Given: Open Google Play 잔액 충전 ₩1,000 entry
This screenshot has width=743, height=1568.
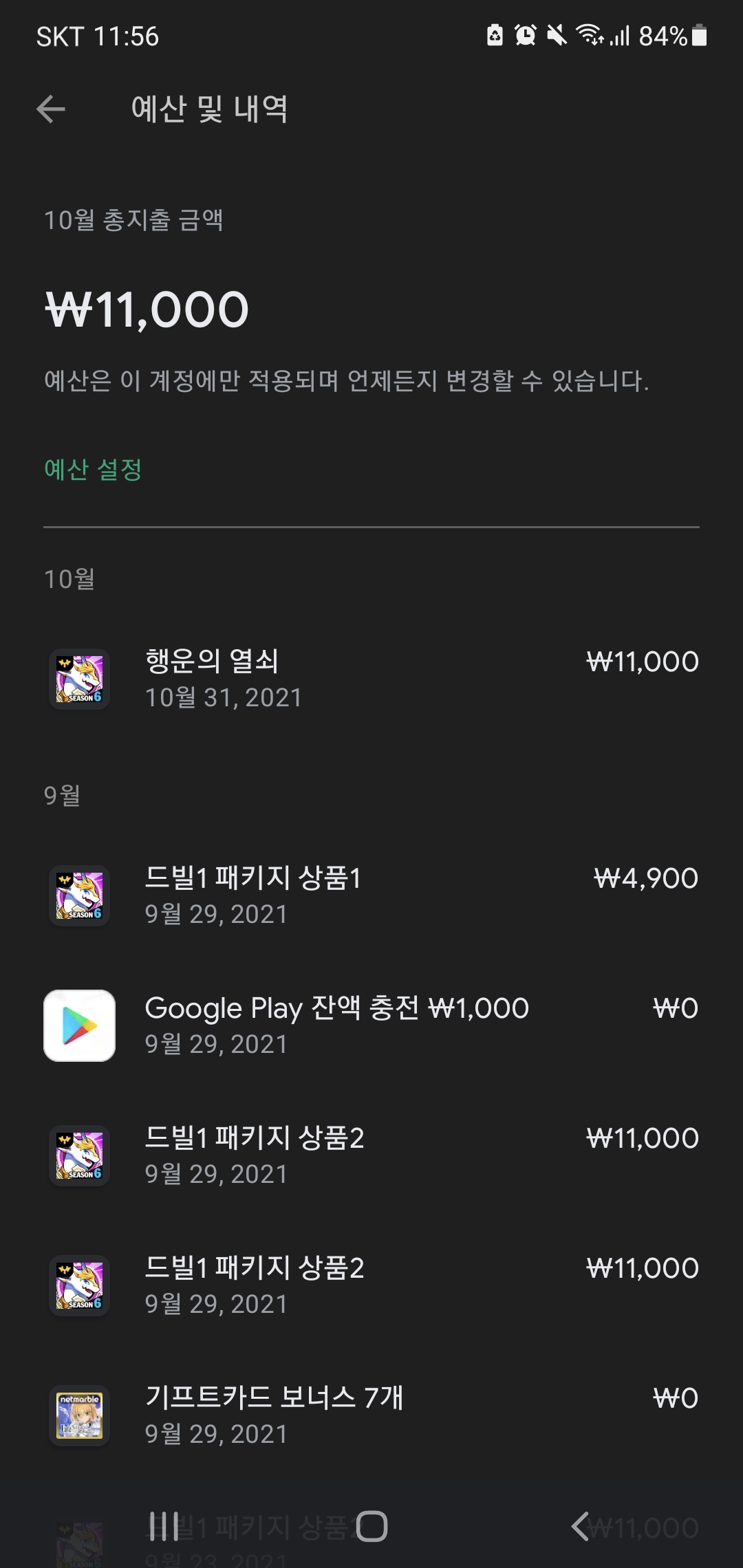Looking at the screenshot, I should 371,1025.
